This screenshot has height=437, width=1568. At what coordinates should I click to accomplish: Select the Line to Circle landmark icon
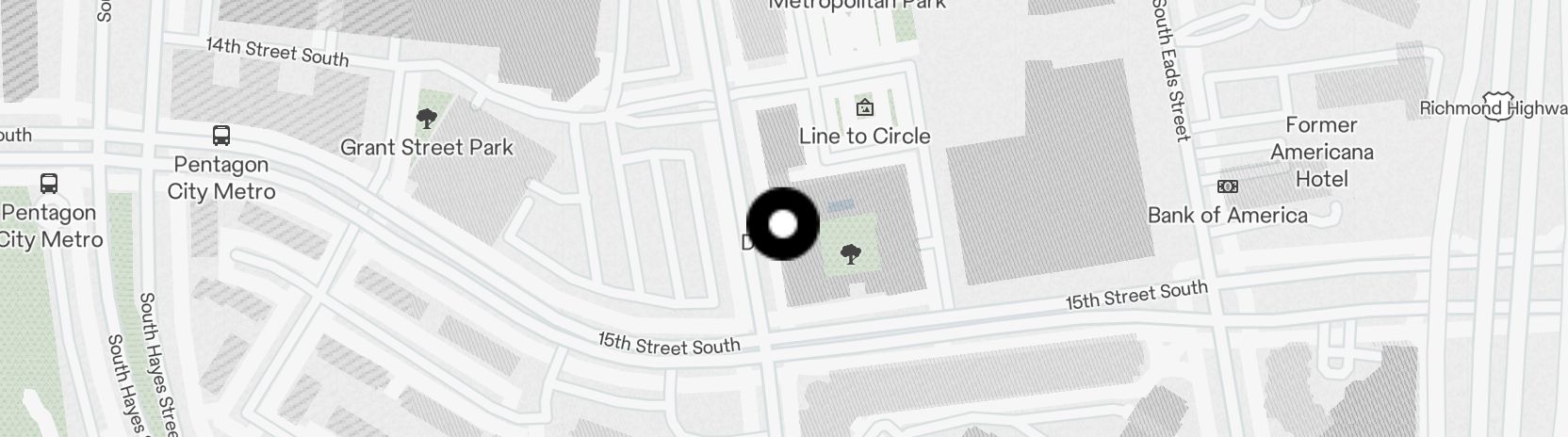864,107
